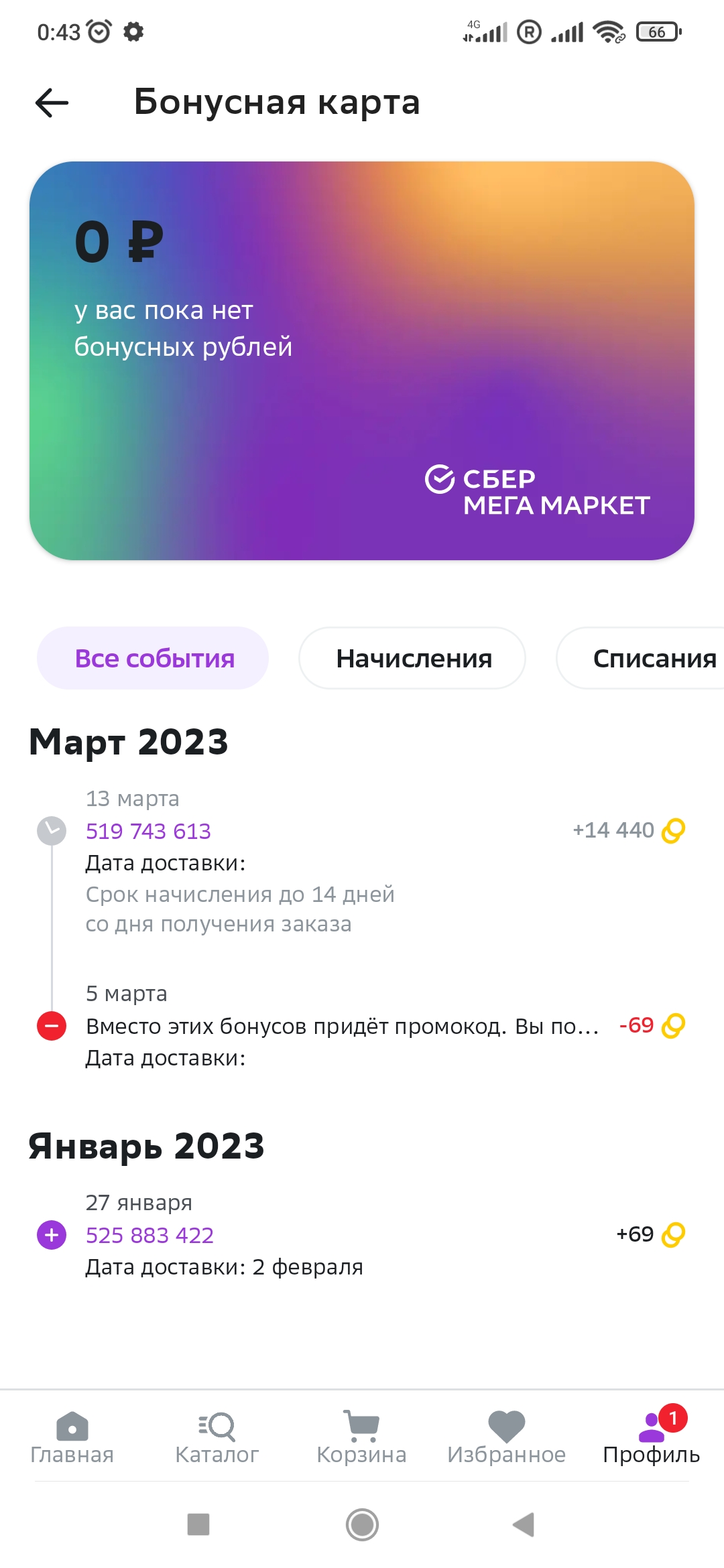Screen dimensions: 724x1568
Task: Open order 519 743 613 link
Action: [148, 831]
